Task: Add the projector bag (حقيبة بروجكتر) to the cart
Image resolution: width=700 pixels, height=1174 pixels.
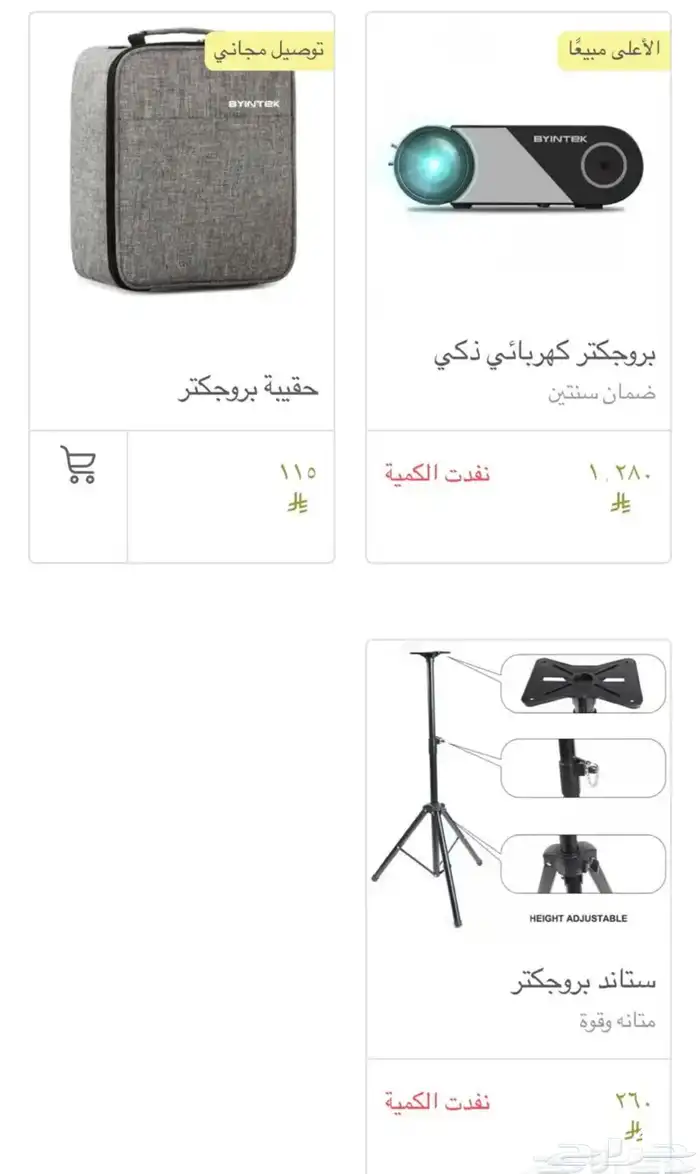Action: 78,466
